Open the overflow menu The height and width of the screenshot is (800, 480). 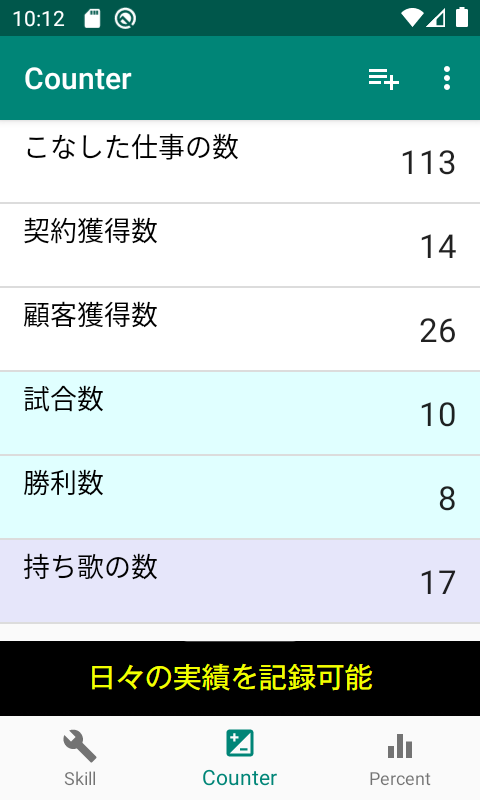pyautogui.click(x=447, y=79)
